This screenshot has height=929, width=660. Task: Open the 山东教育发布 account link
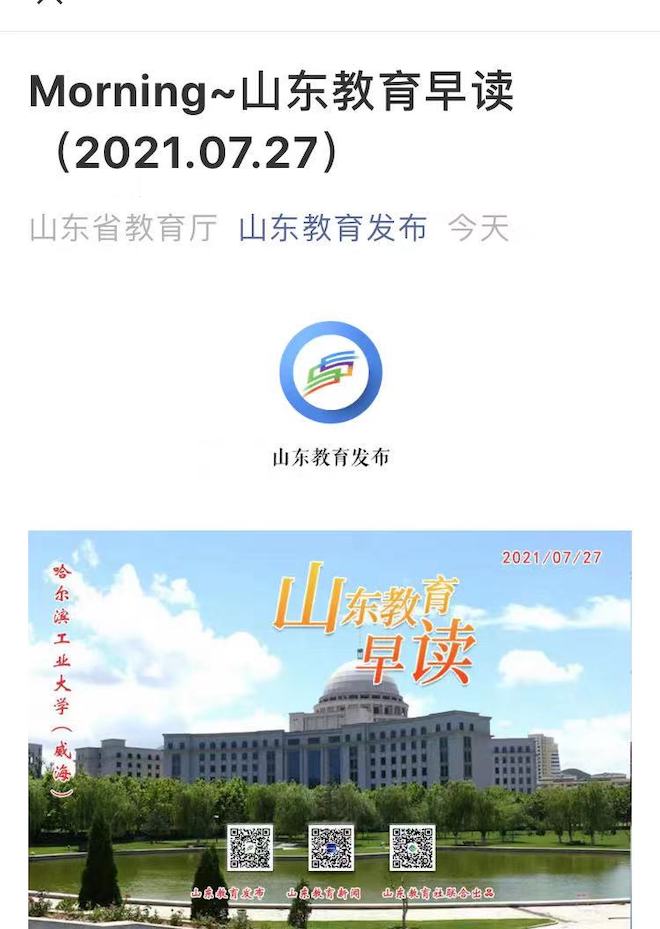tap(332, 228)
